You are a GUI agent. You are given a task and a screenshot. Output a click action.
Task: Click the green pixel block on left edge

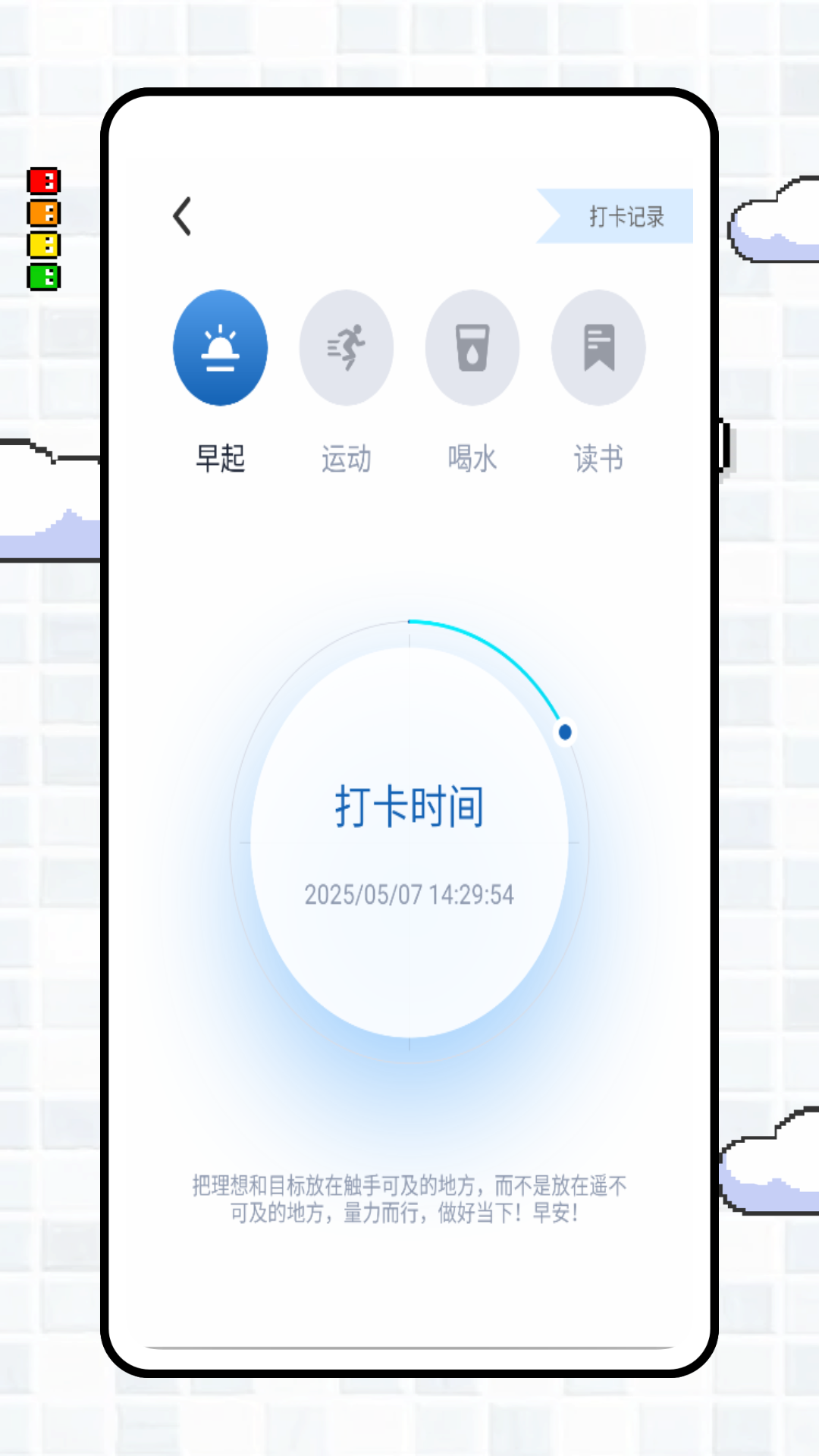click(44, 275)
